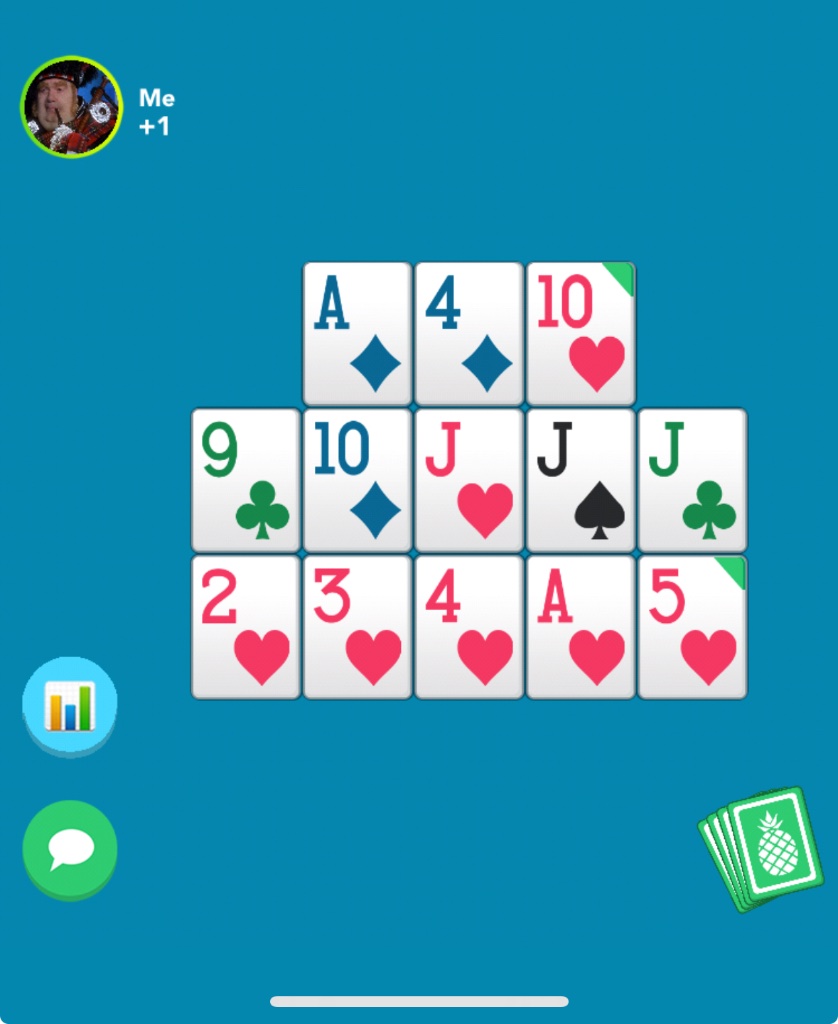
Task: Select the Jack of spades card
Action: tap(581, 480)
